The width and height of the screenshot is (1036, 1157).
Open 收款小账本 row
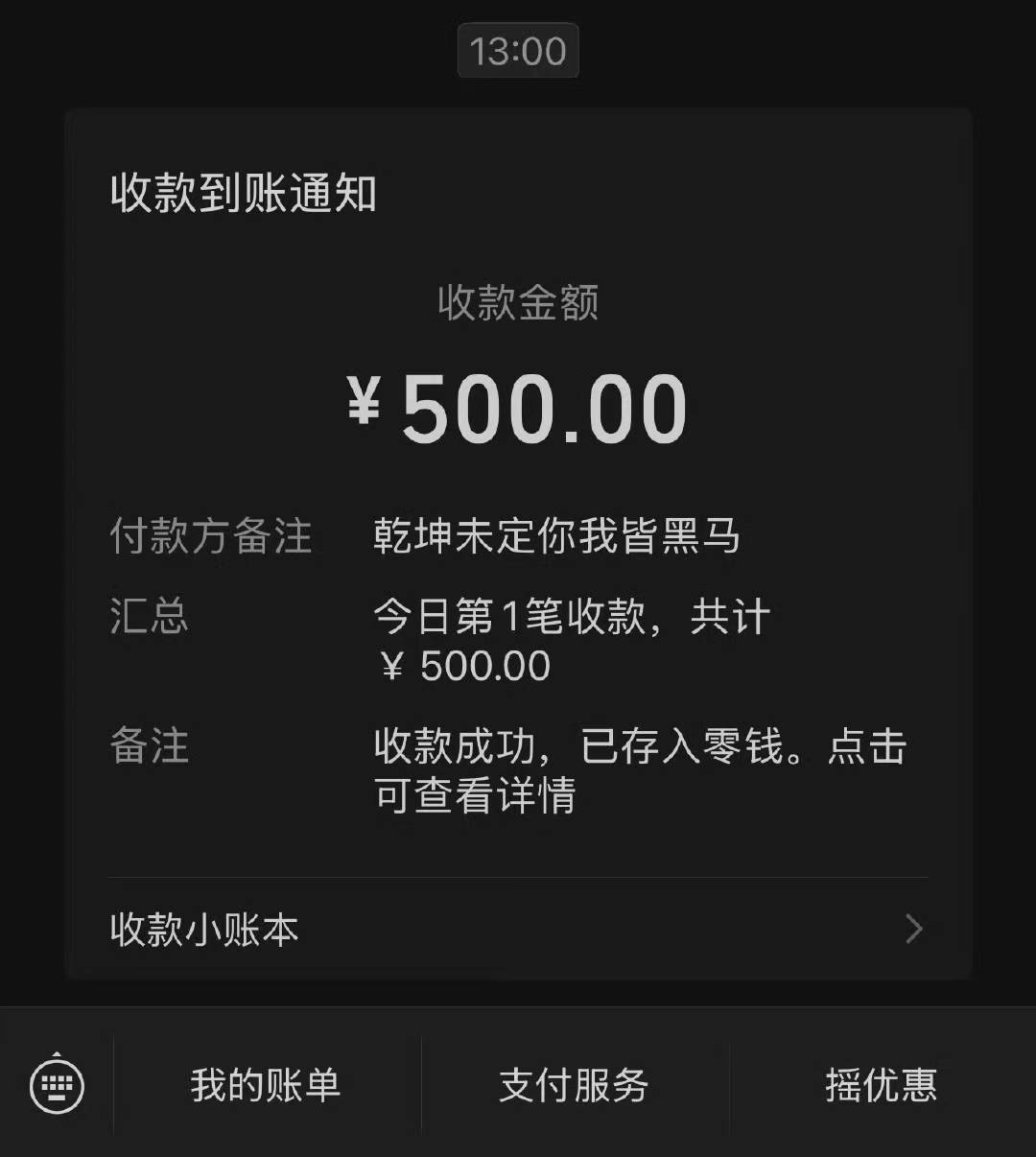coord(518,929)
